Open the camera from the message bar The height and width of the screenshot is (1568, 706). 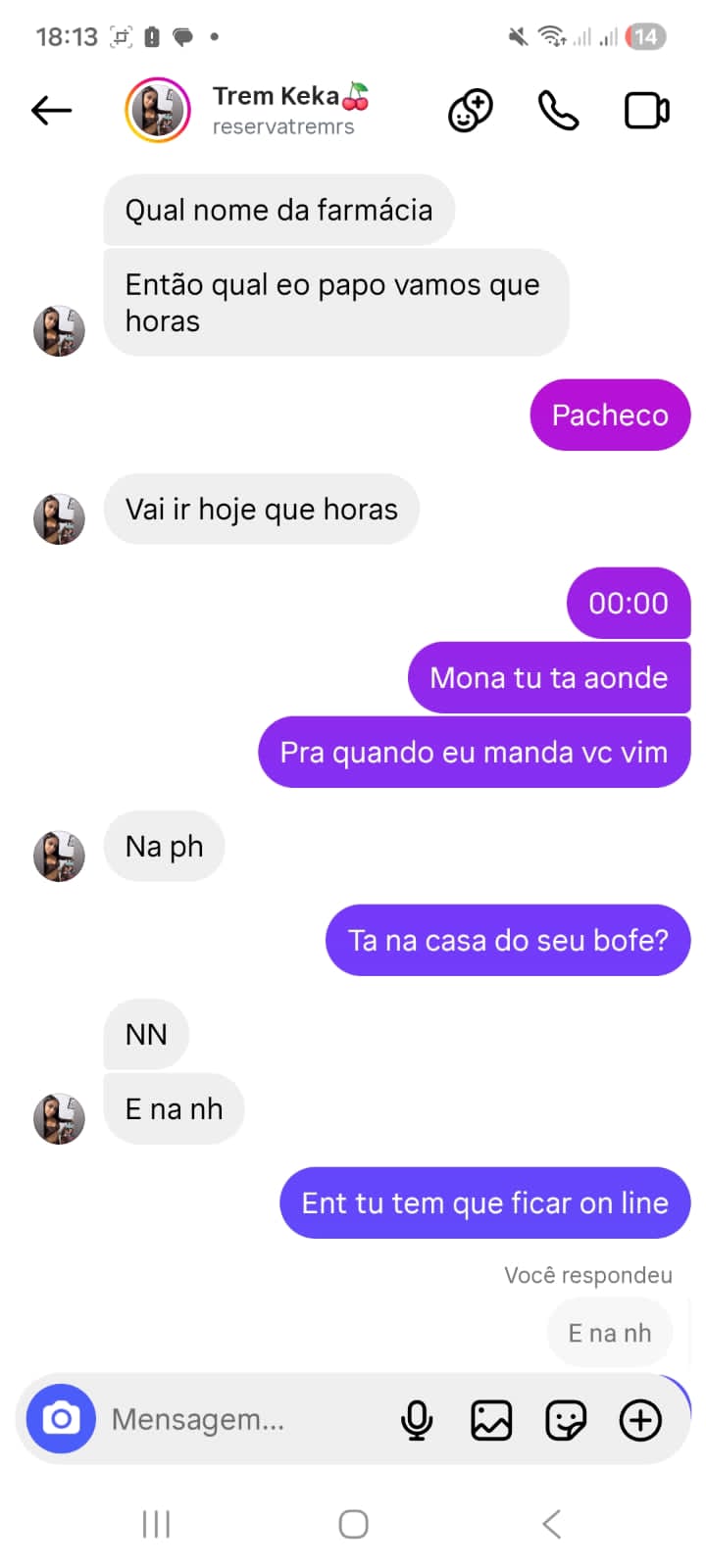click(x=61, y=1418)
